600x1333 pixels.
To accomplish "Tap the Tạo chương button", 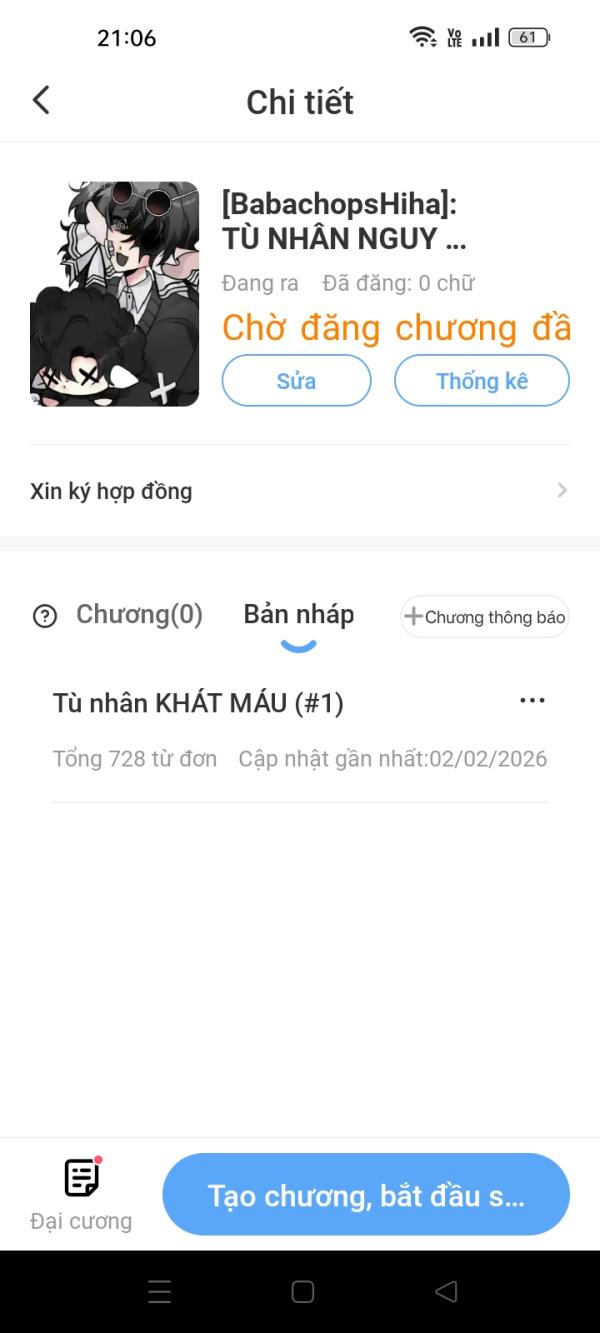I will pyautogui.click(x=366, y=1195).
